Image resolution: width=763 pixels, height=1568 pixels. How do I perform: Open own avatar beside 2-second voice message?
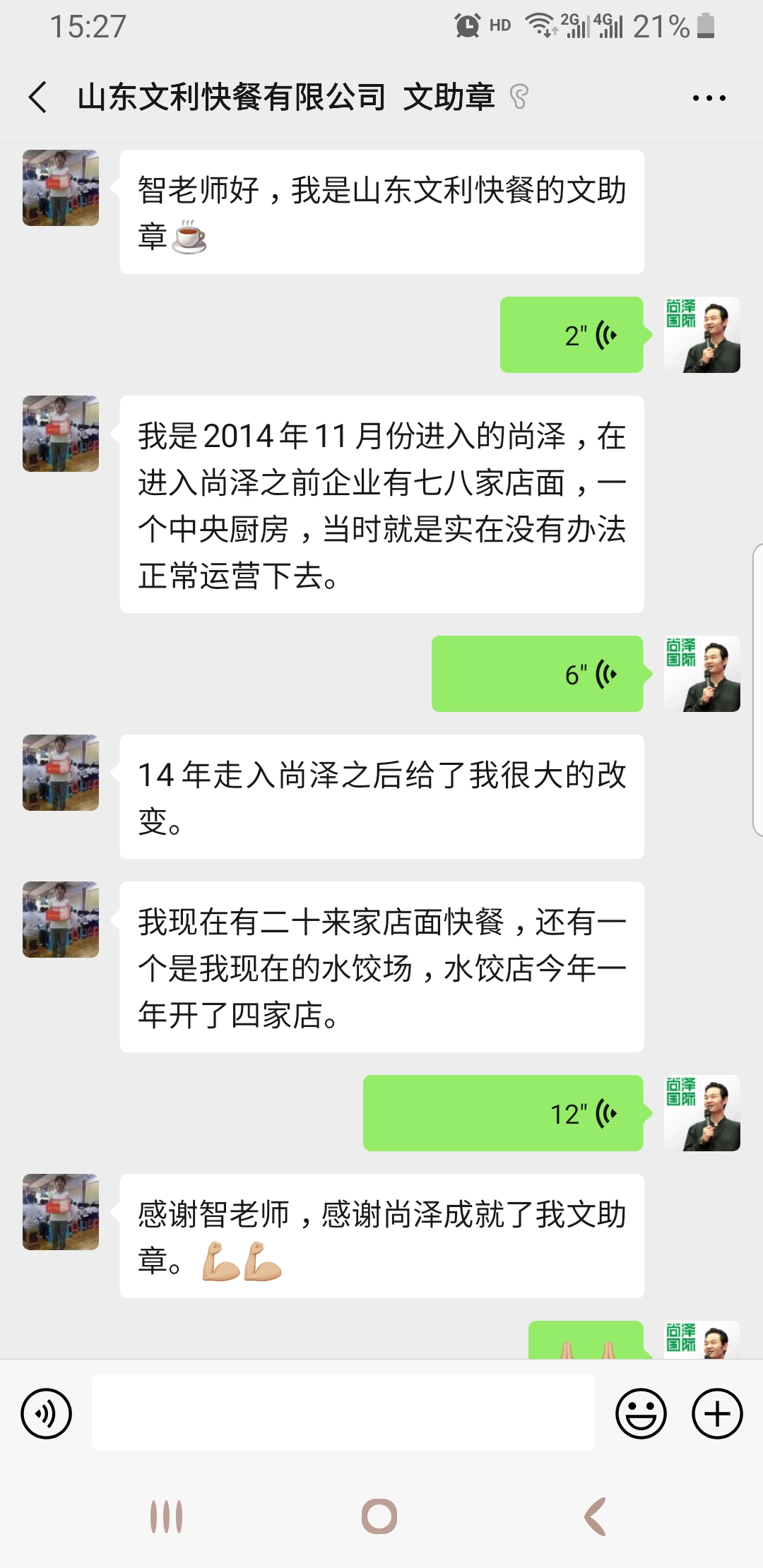[x=702, y=335]
